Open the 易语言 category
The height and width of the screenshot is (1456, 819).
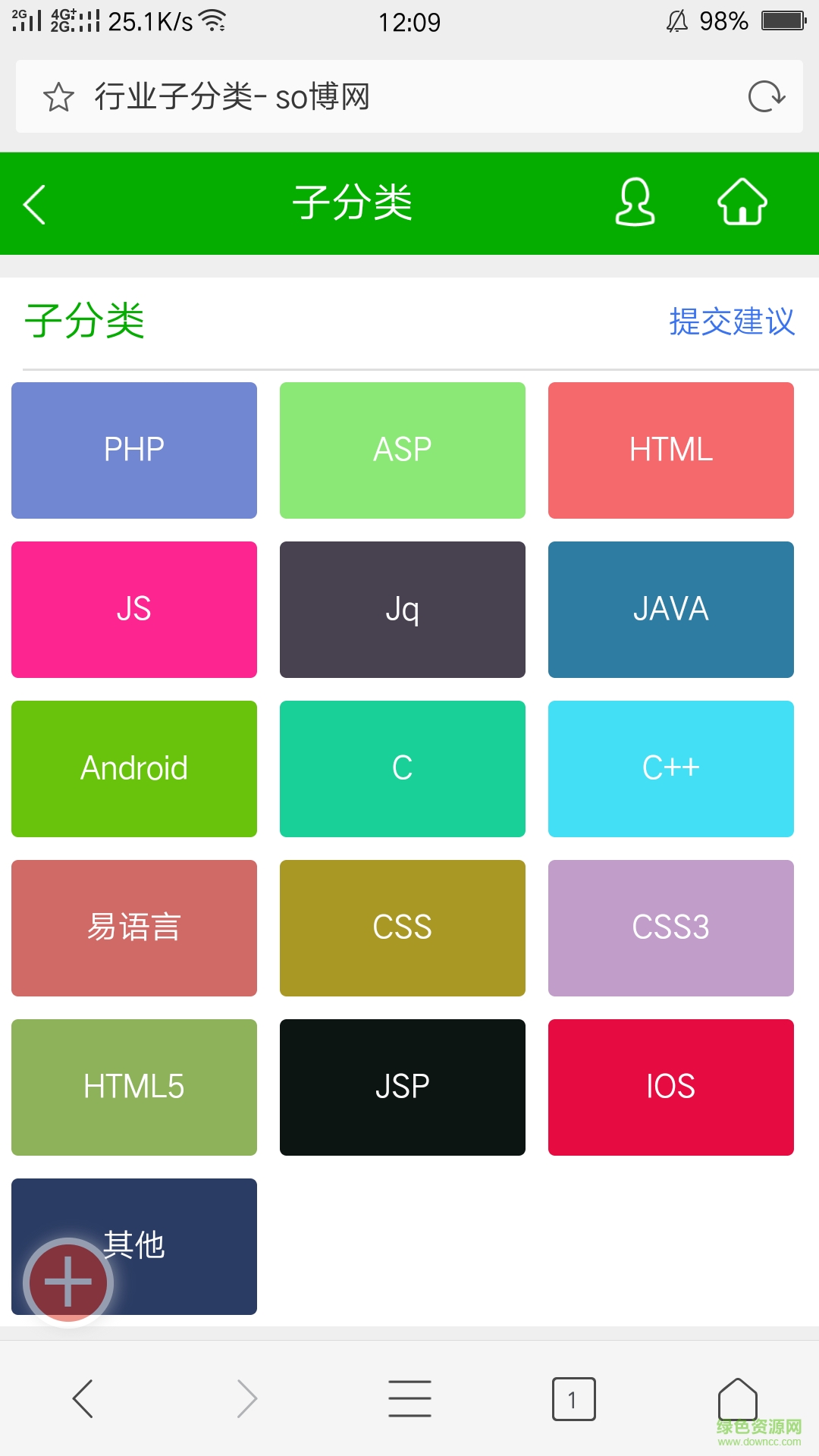134,927
